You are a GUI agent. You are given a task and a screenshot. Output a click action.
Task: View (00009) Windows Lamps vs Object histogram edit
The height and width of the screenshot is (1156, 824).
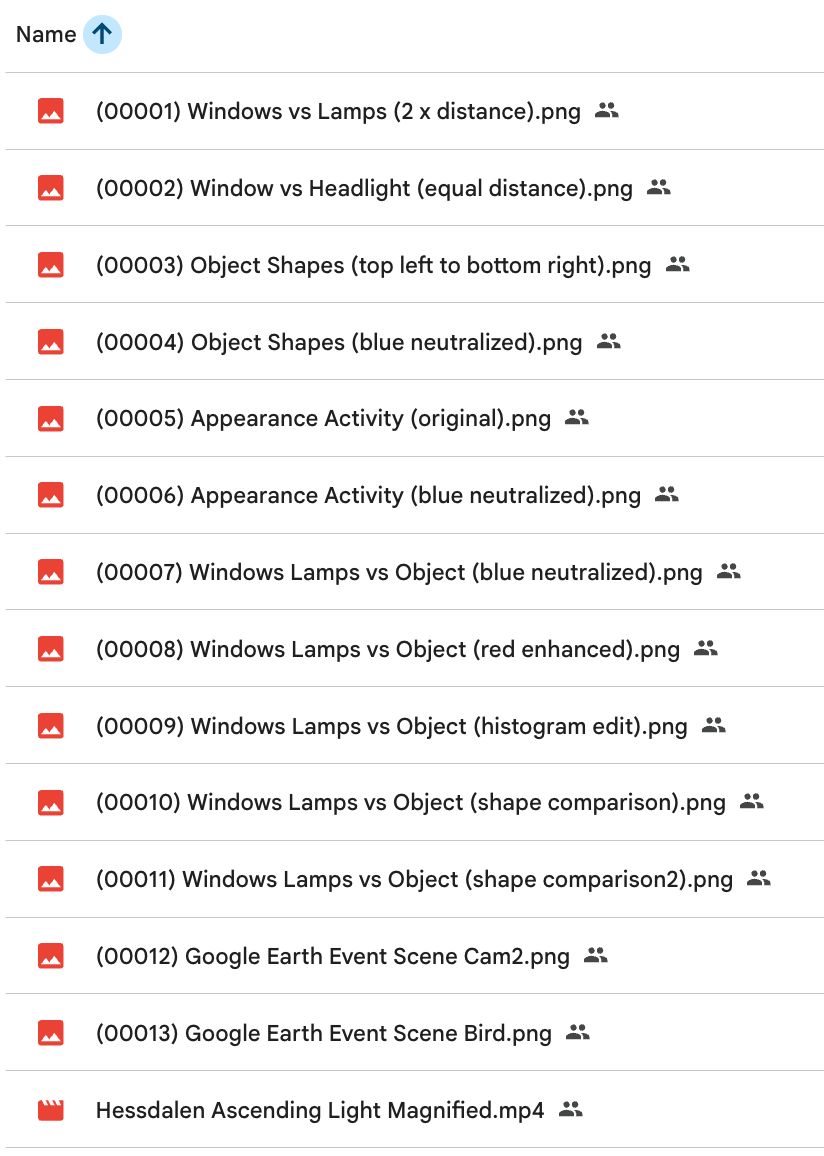[x=392, y=727]
